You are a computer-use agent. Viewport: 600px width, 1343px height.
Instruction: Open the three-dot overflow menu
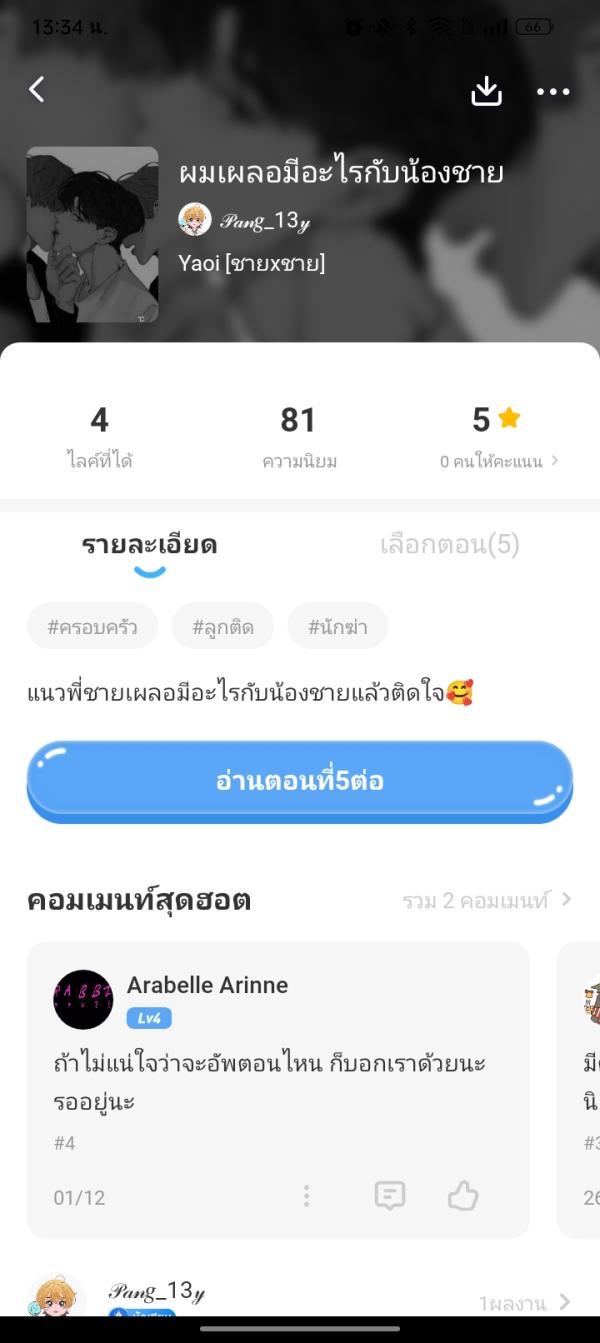point(553,92)
